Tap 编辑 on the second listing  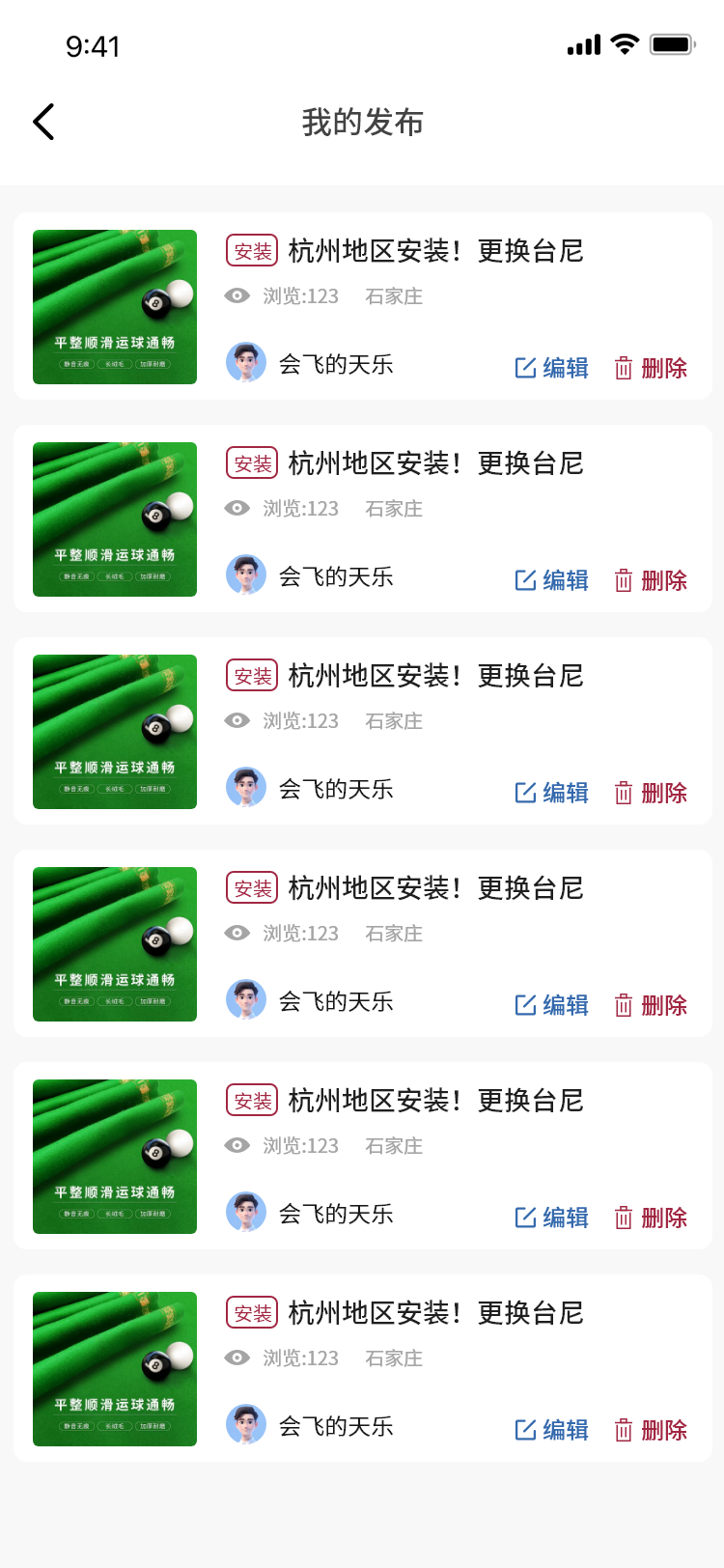[x=552, y=580]
